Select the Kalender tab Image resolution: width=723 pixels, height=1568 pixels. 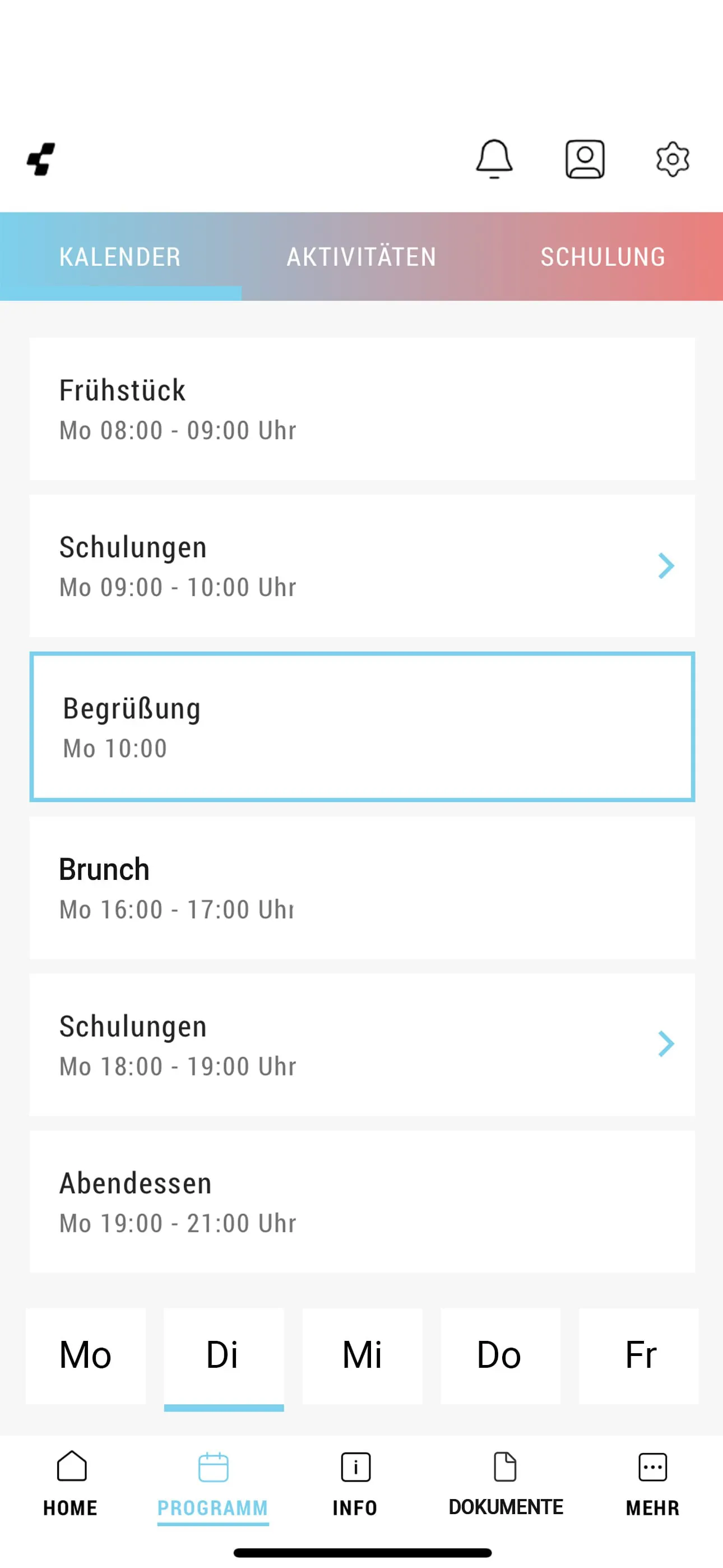point(120,257)
